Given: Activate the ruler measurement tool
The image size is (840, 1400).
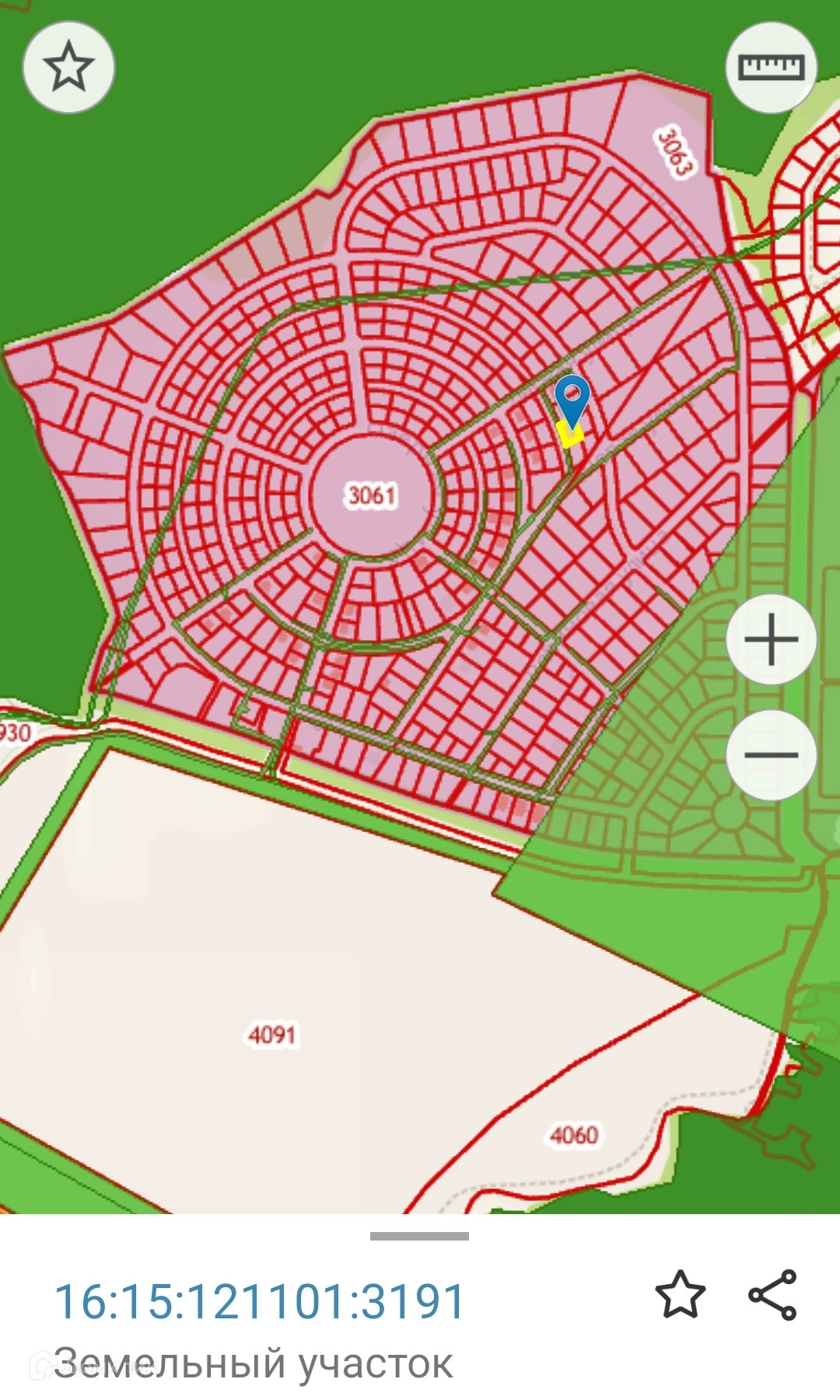Looking at the screenshot, I should coord(771,67).
